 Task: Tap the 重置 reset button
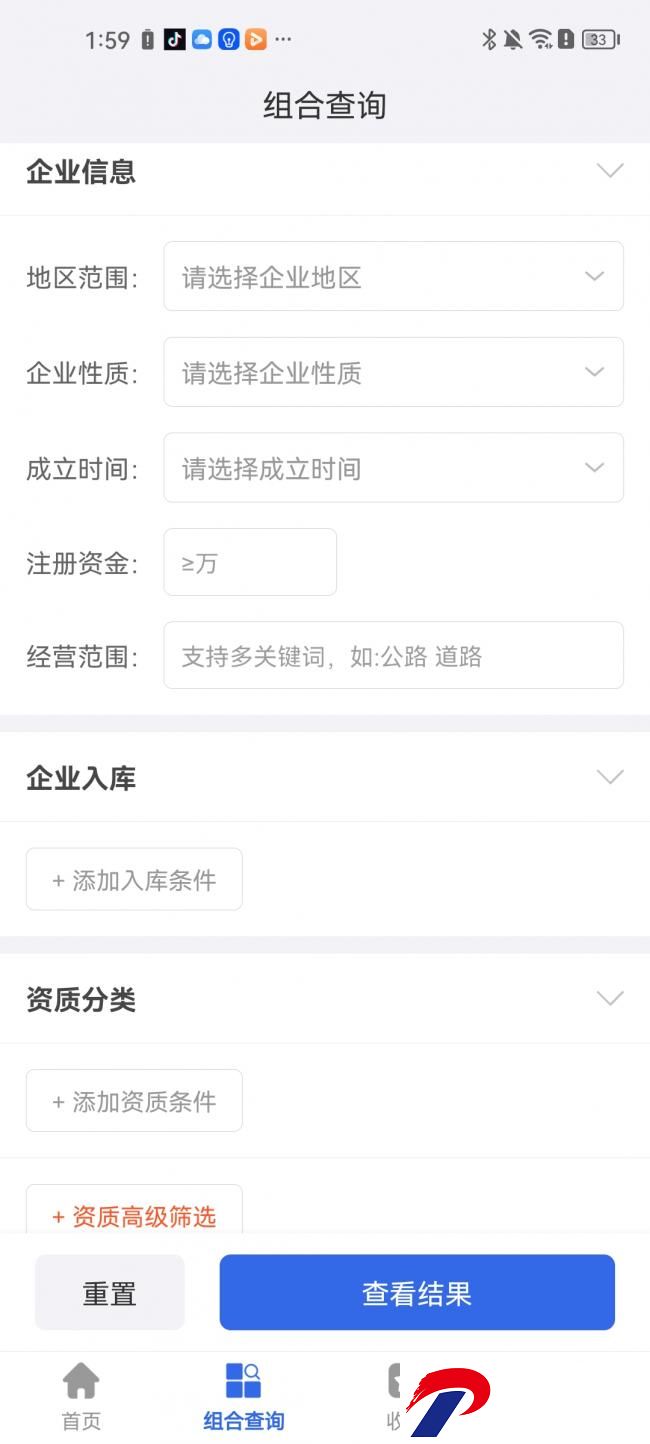pyautogui.click(x=110, y=1292)
